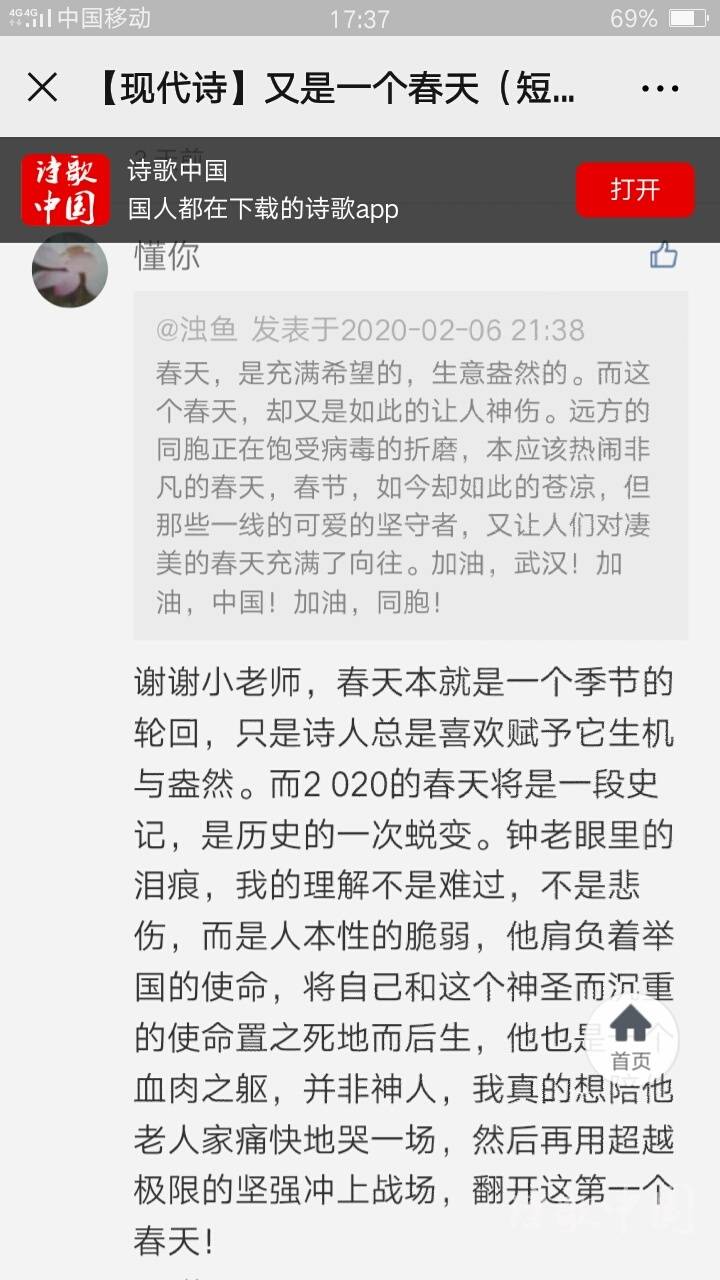
Task: Close the web page with the X icon
Action: pos(42,88)
